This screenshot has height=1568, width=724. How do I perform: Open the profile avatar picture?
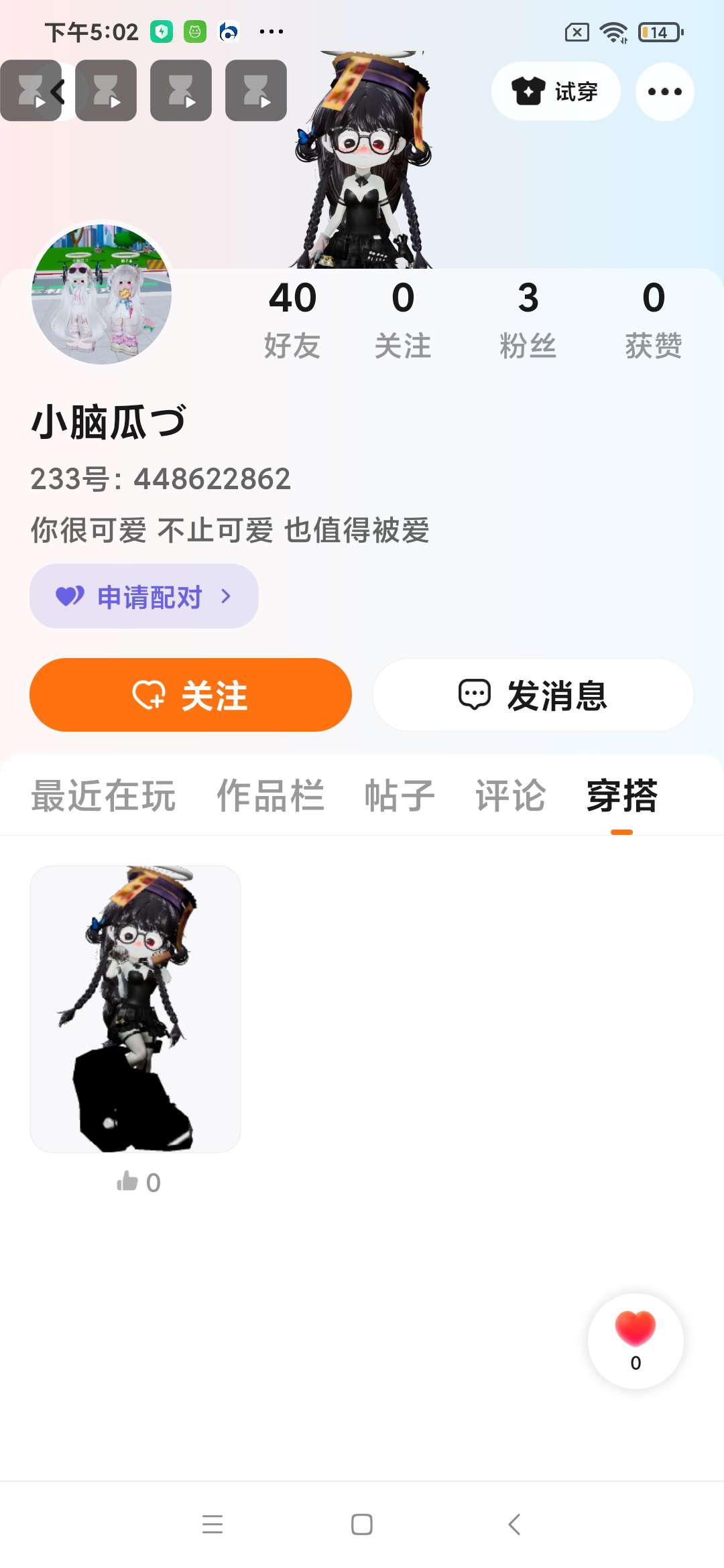point(102,295)
